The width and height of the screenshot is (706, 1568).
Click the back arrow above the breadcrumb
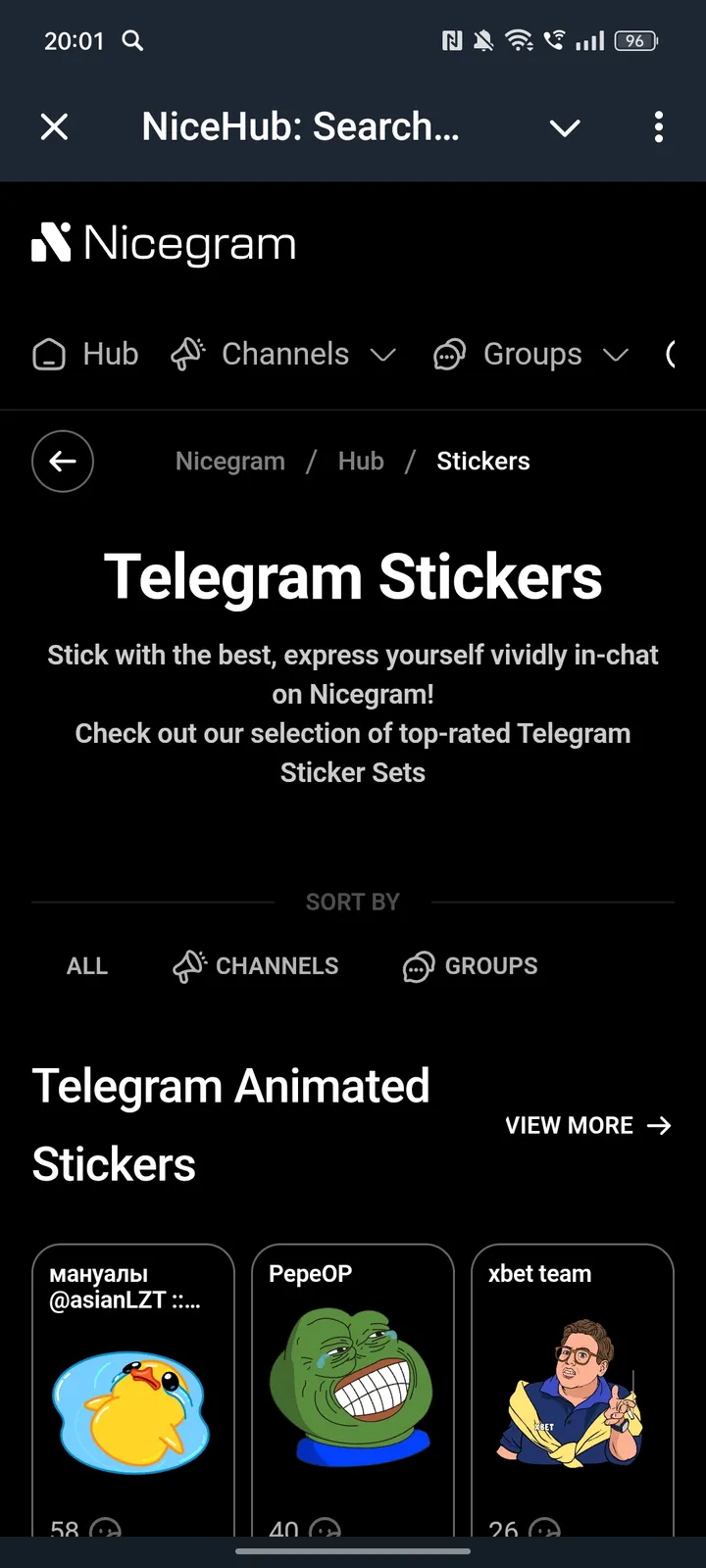pos(63,461)
